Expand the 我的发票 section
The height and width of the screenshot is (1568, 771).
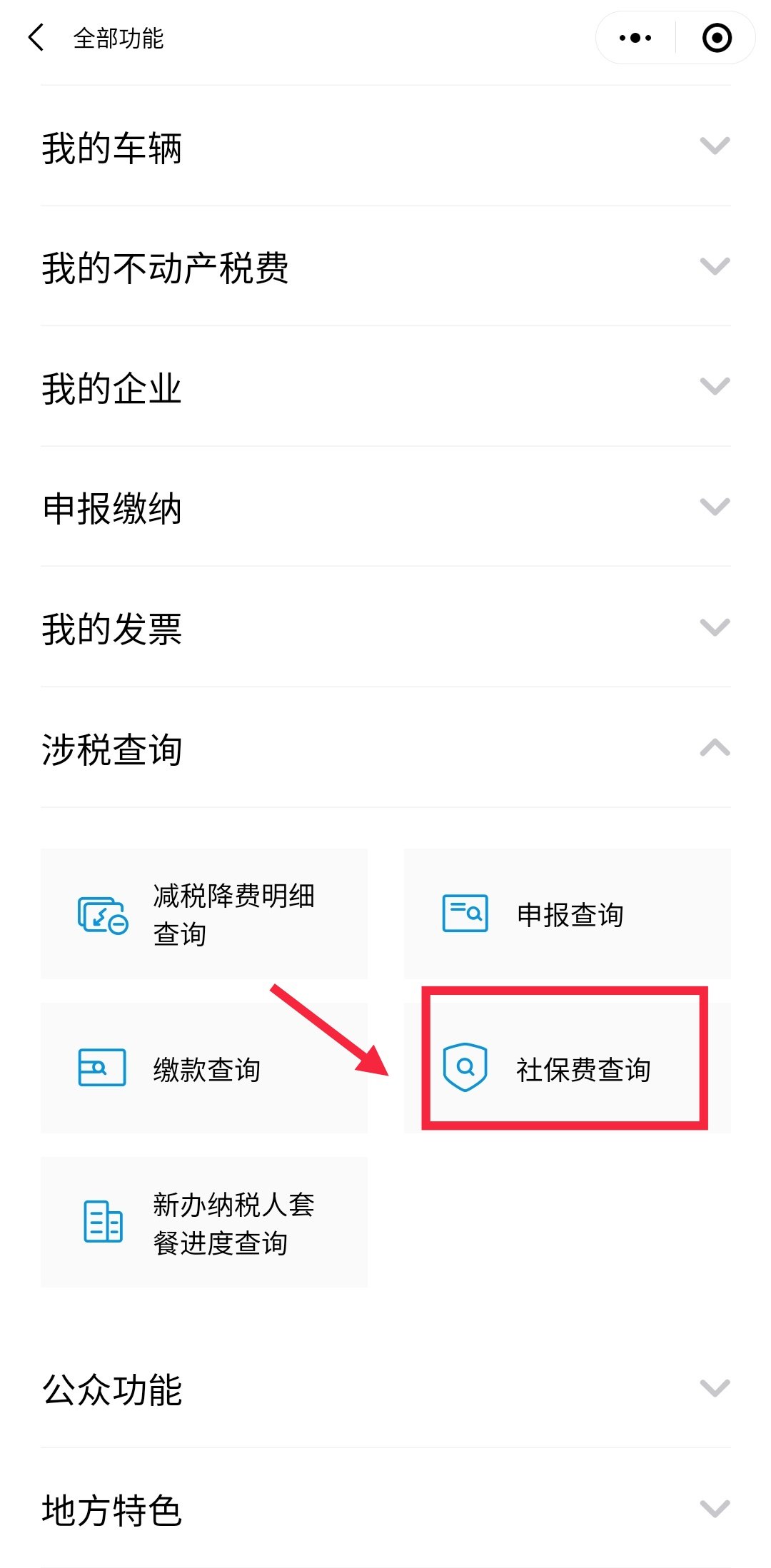click(385, 628)
